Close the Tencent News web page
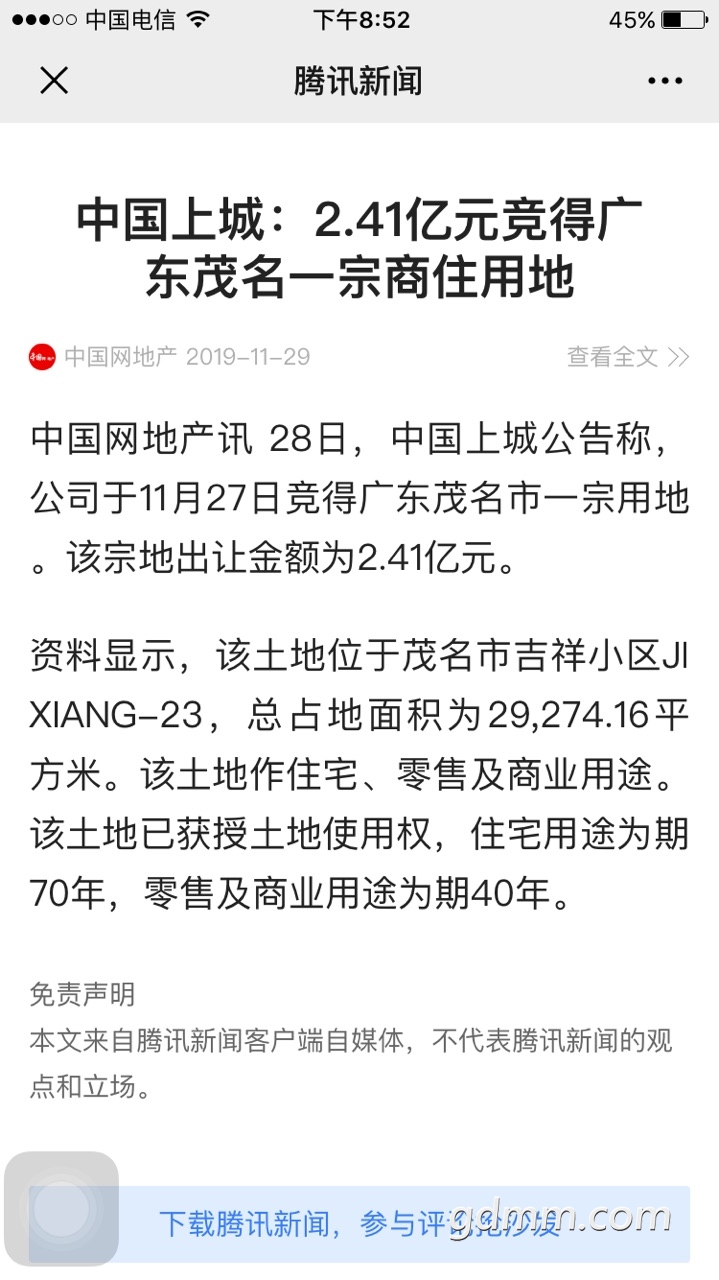The width and height of the screenshot is (719, 1280). tap(54, 81)
